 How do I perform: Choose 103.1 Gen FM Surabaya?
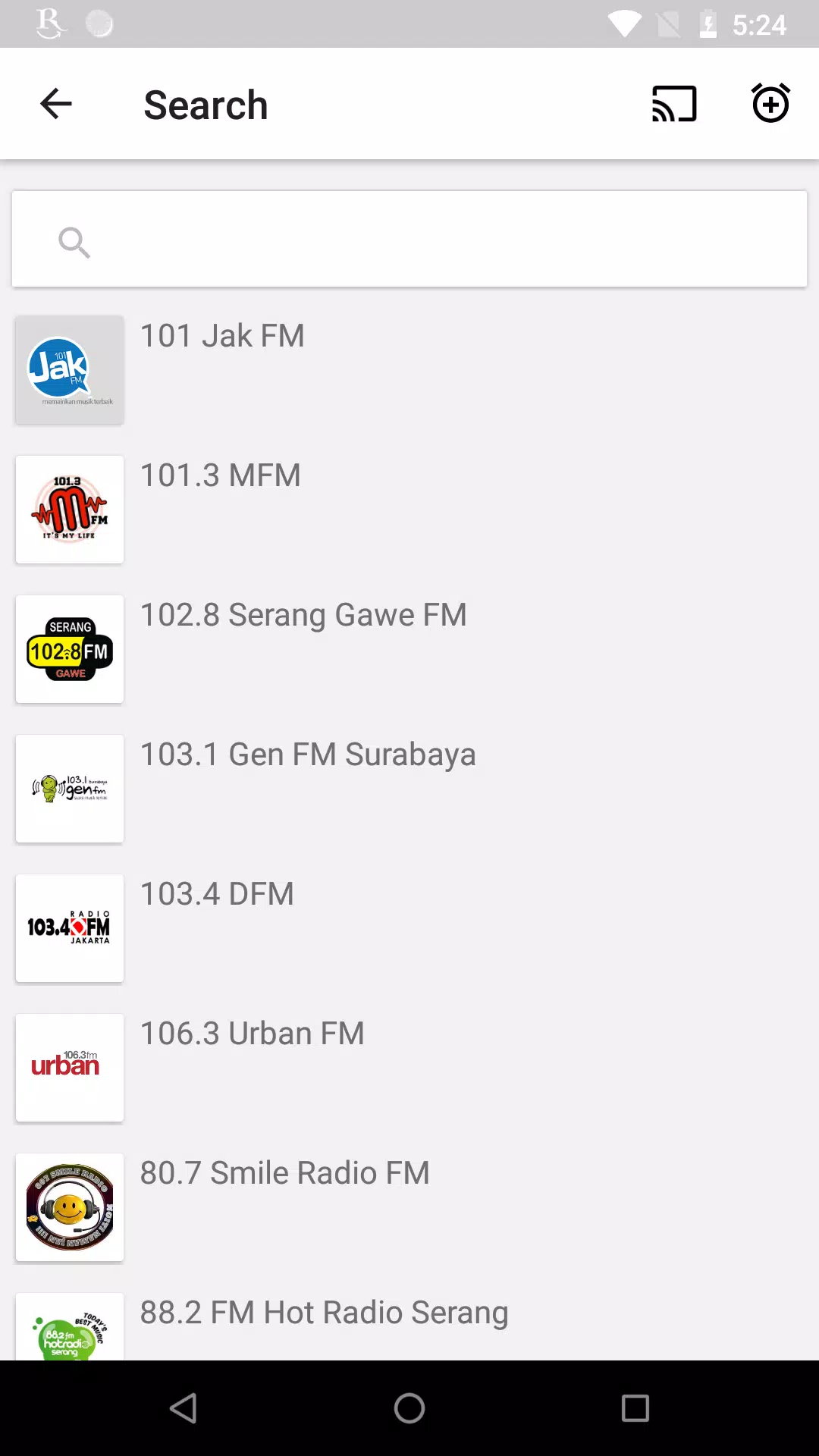409,789
